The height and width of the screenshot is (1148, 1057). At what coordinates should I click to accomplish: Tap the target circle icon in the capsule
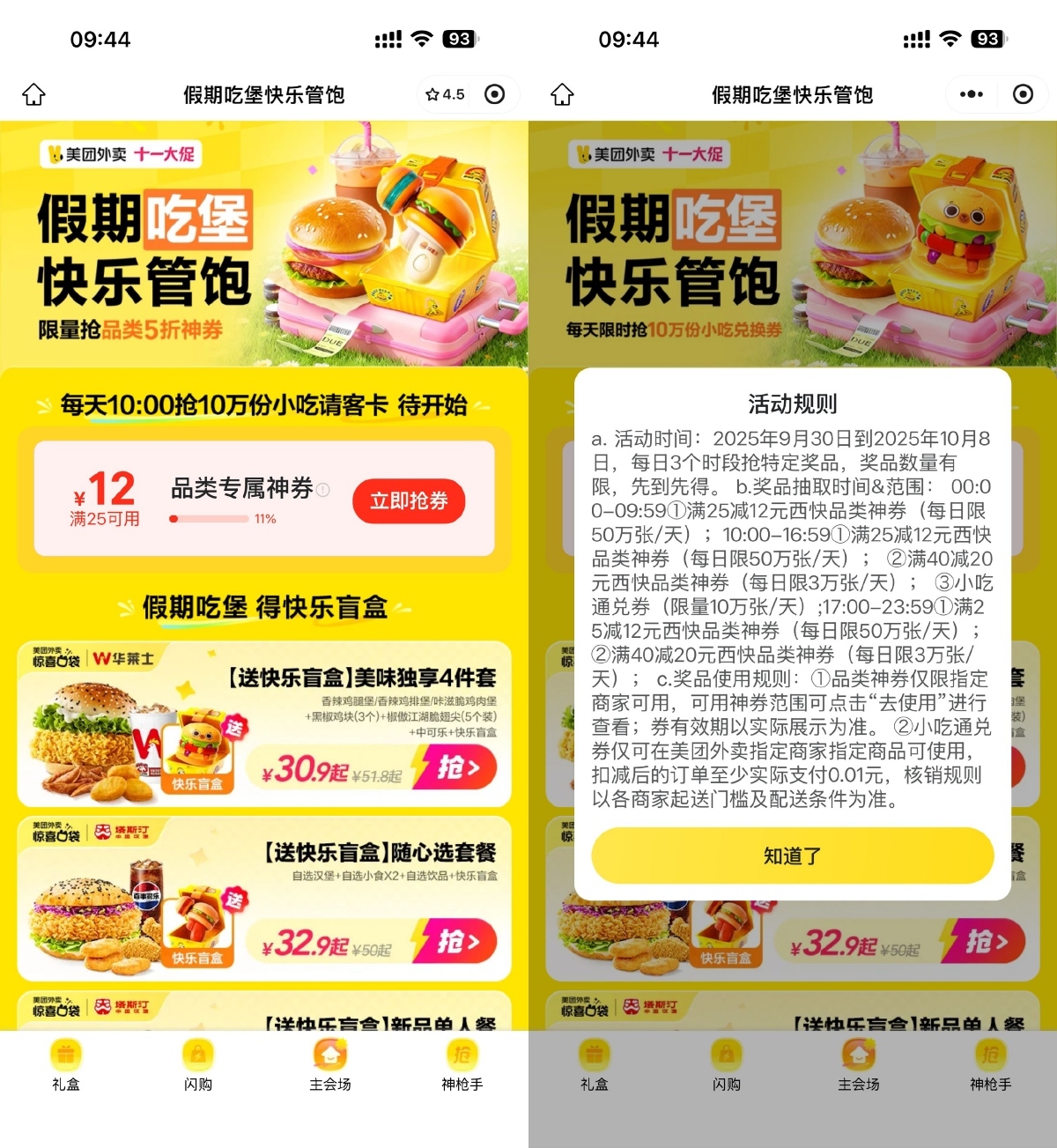[494, 93]
